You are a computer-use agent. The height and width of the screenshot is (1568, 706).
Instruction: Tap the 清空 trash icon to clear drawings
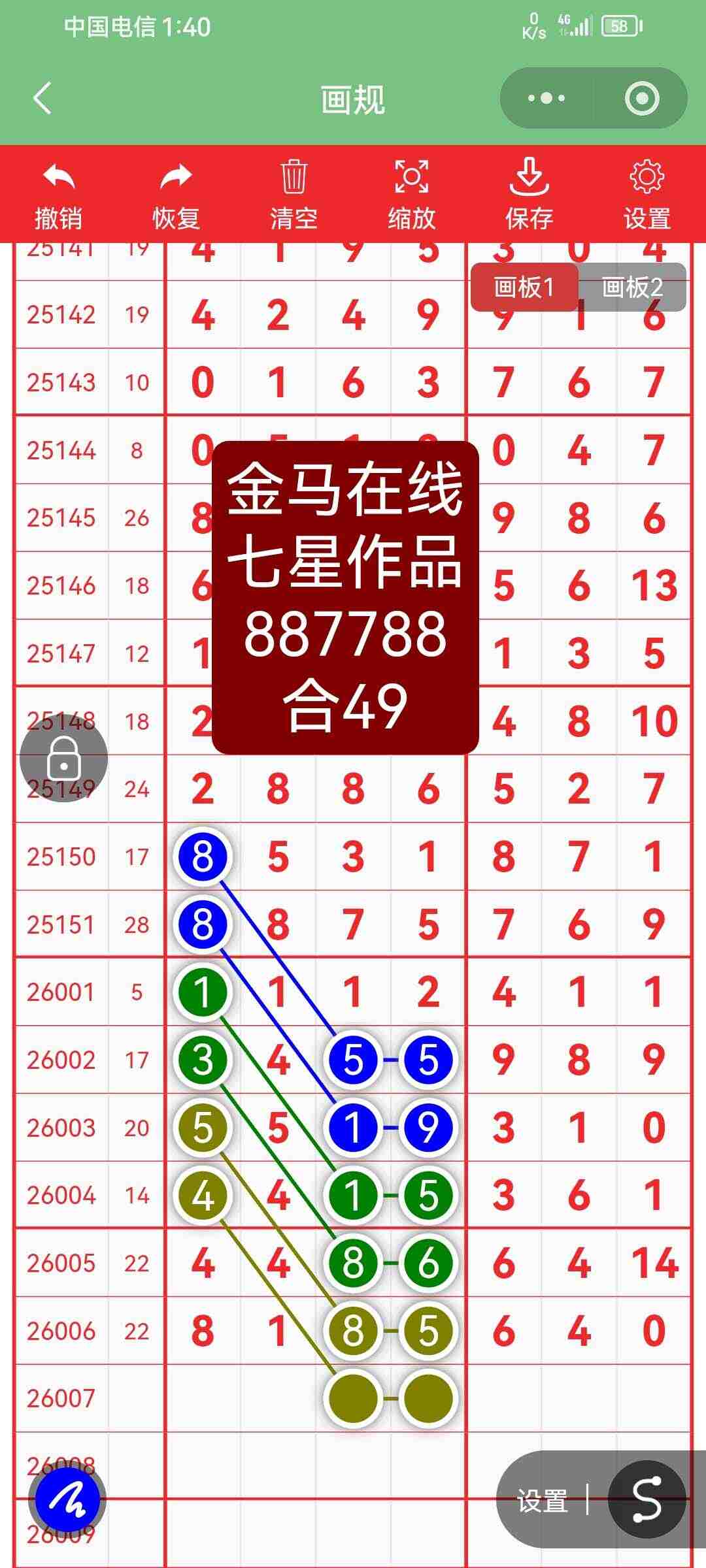point(293,178)
